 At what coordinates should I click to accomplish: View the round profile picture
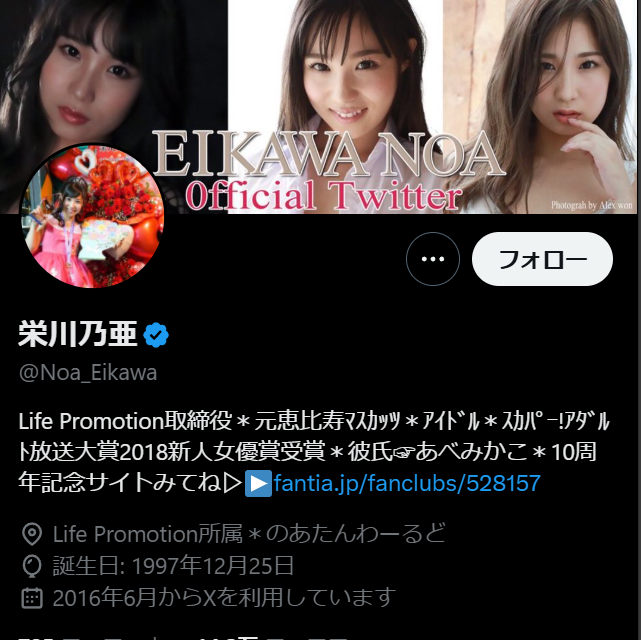pos(92,215)
